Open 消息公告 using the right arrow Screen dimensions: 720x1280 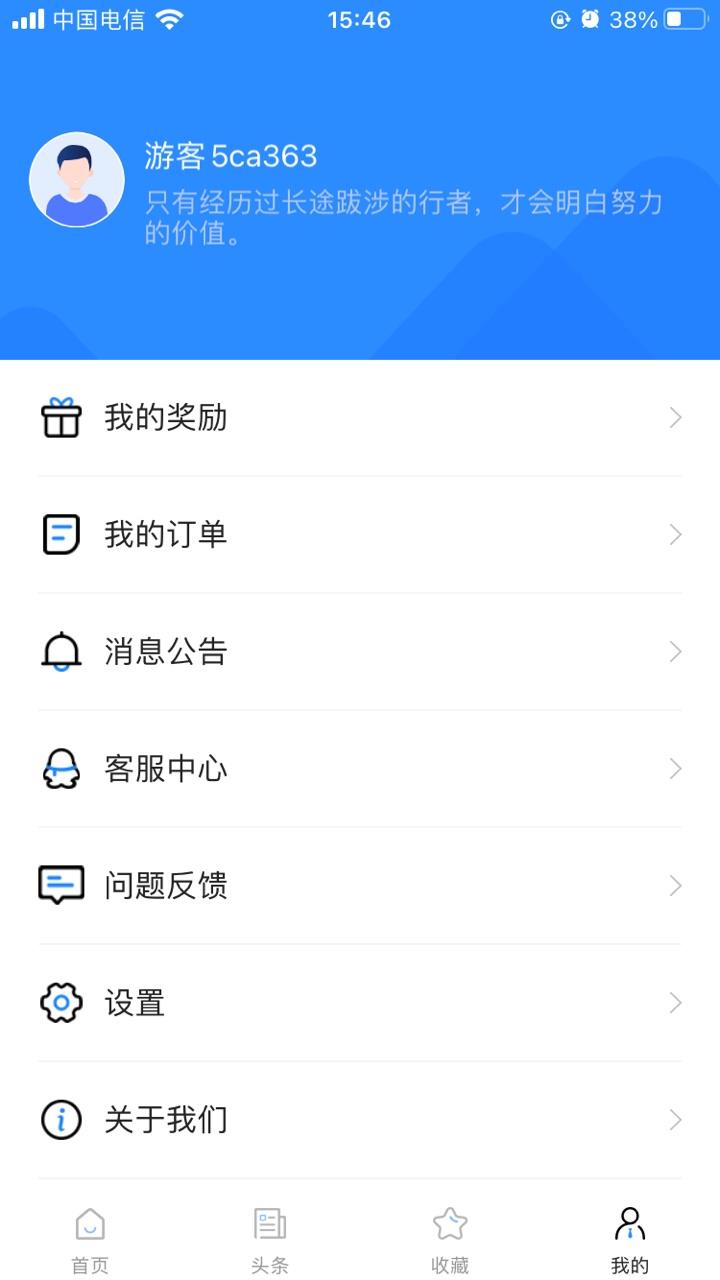pos(676,652)
